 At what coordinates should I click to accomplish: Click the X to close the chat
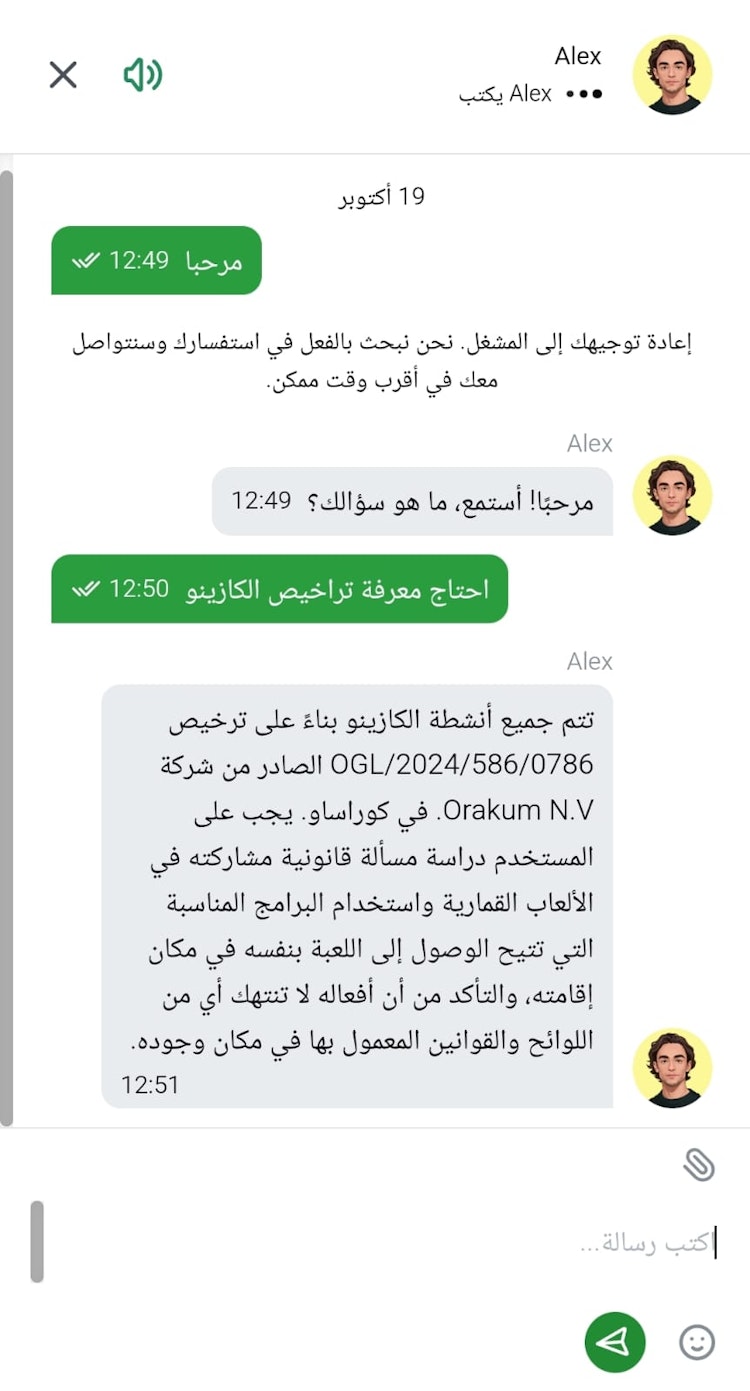click(x=63, y=74)
